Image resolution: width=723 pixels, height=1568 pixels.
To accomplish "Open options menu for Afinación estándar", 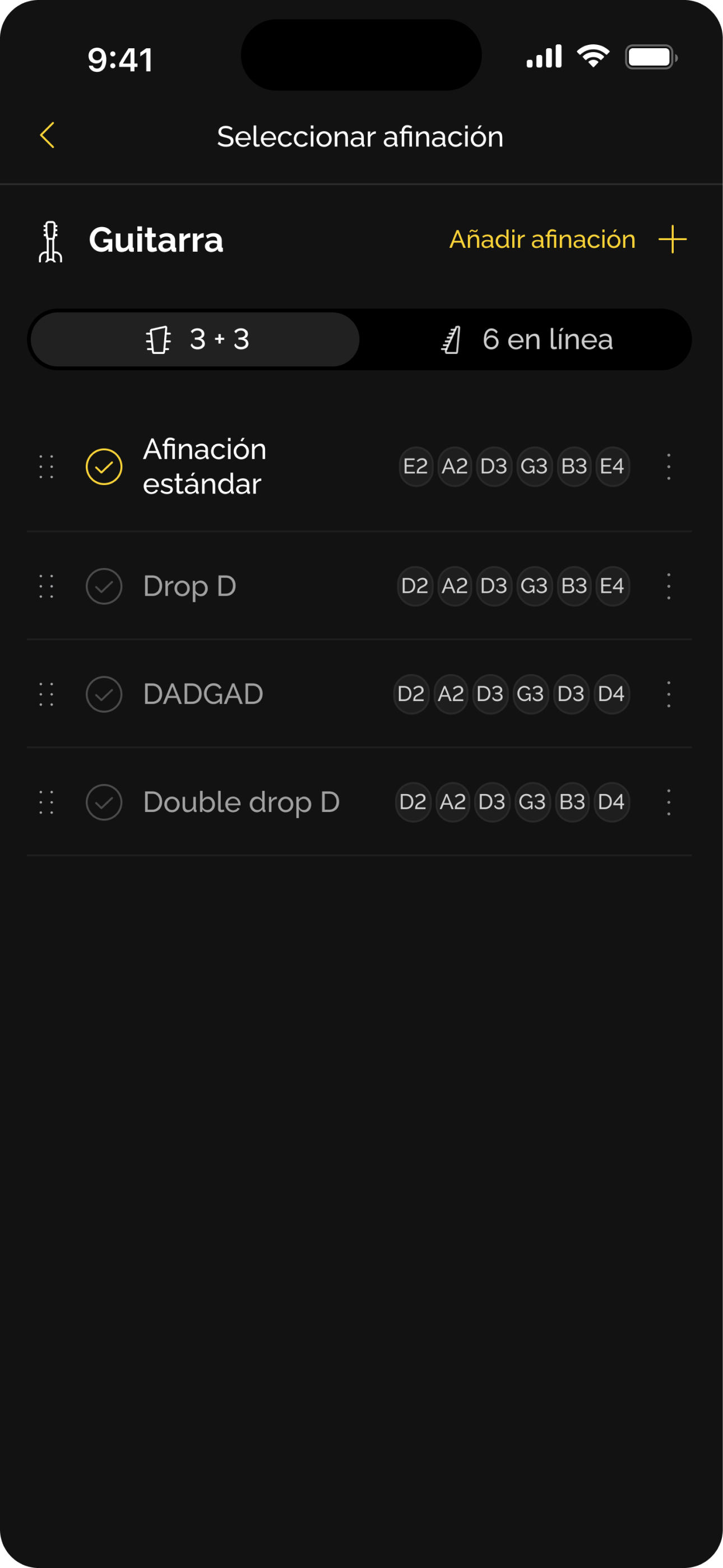I will pos(669,467).
